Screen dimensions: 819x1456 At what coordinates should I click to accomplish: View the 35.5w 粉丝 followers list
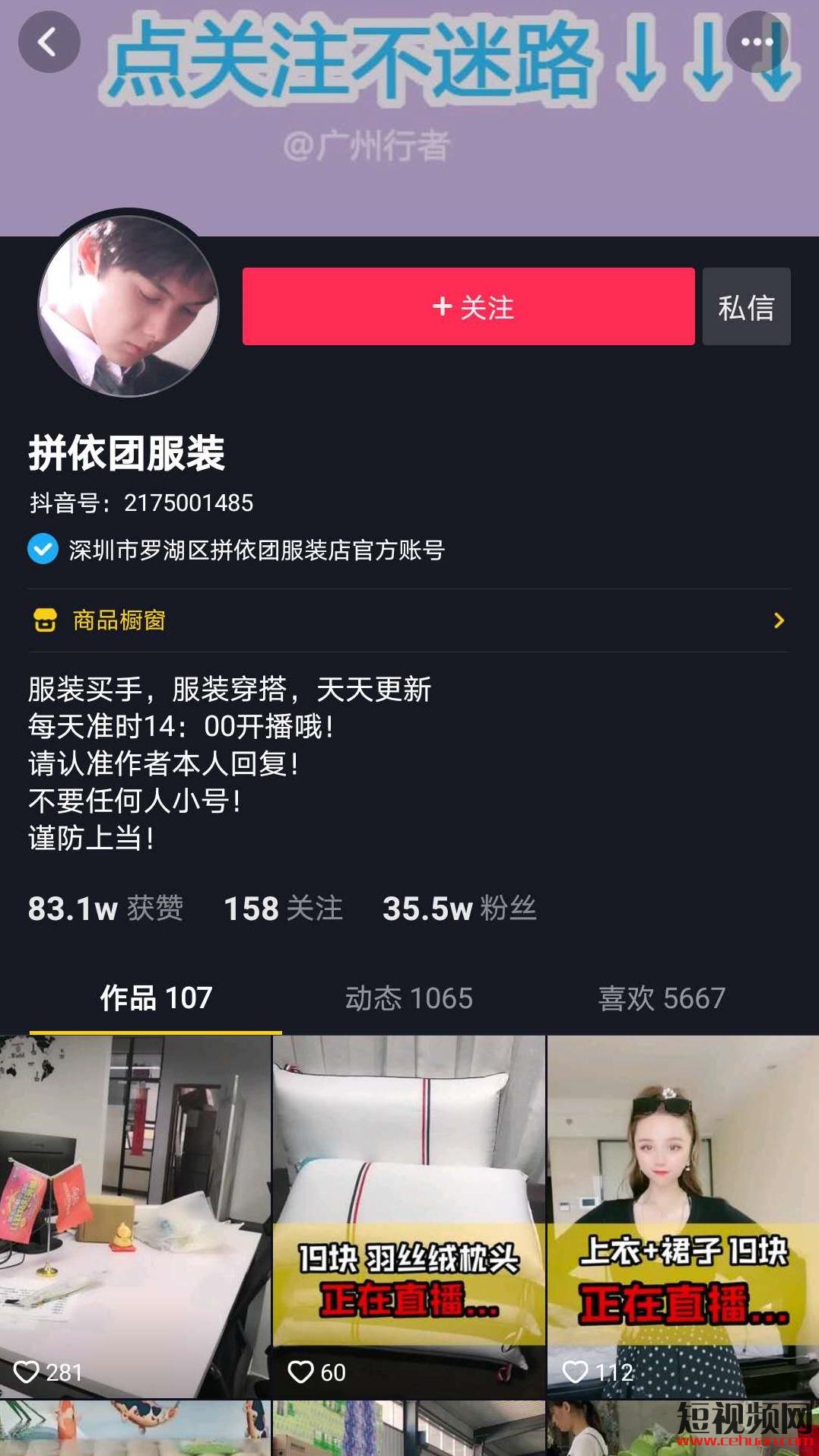[459, 909]
